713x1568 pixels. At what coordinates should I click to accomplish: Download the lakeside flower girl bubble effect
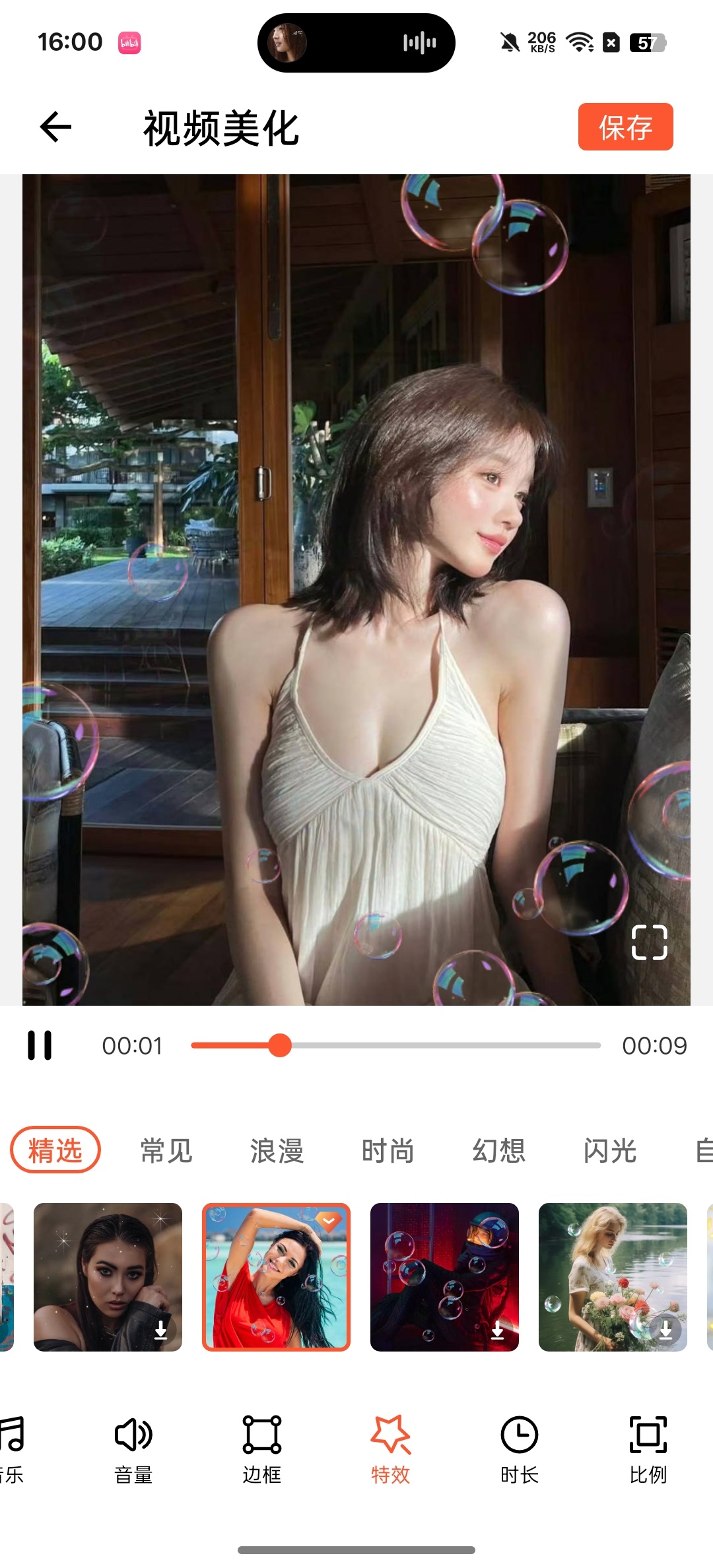point(665,1330)
